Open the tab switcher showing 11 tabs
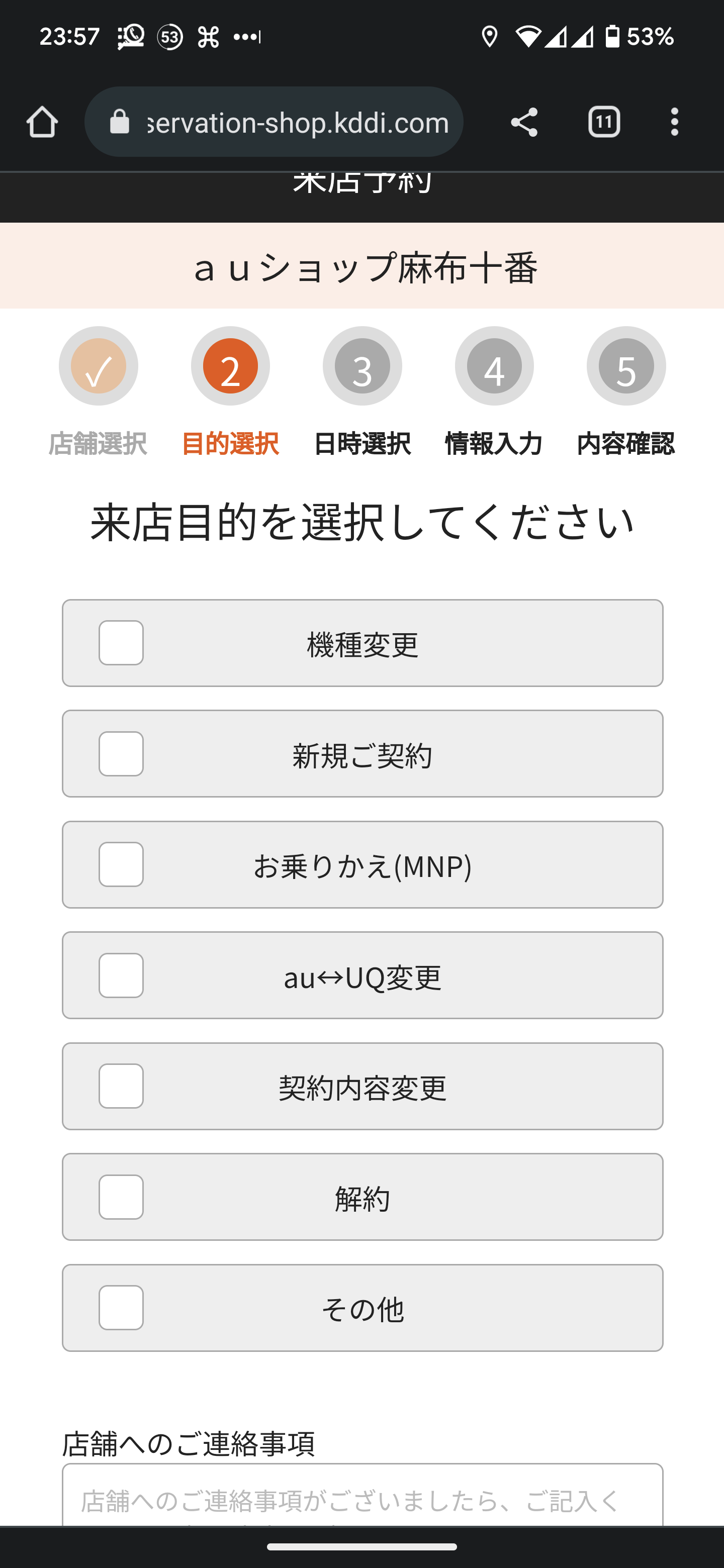 pos(603,122)
